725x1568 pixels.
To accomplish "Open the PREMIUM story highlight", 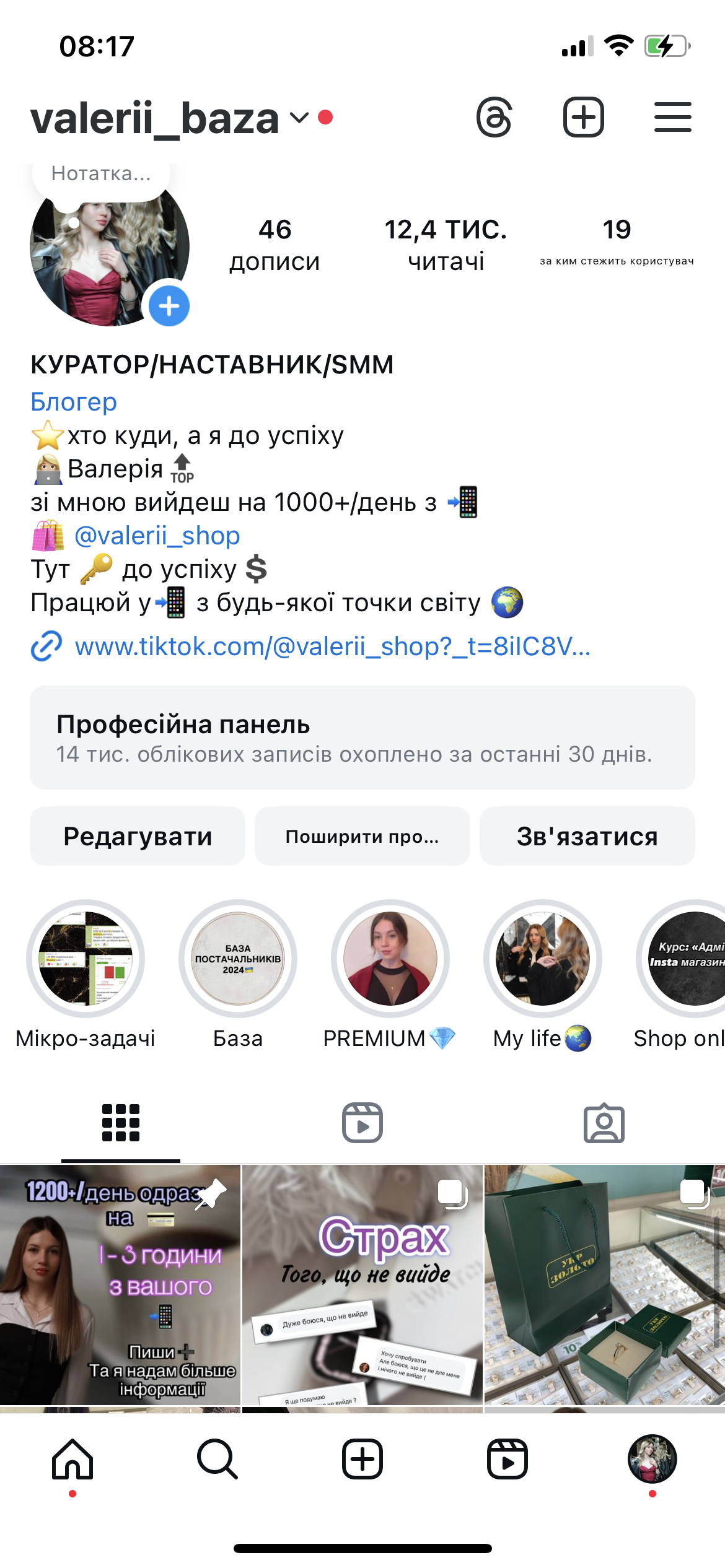I will [390, 959].
